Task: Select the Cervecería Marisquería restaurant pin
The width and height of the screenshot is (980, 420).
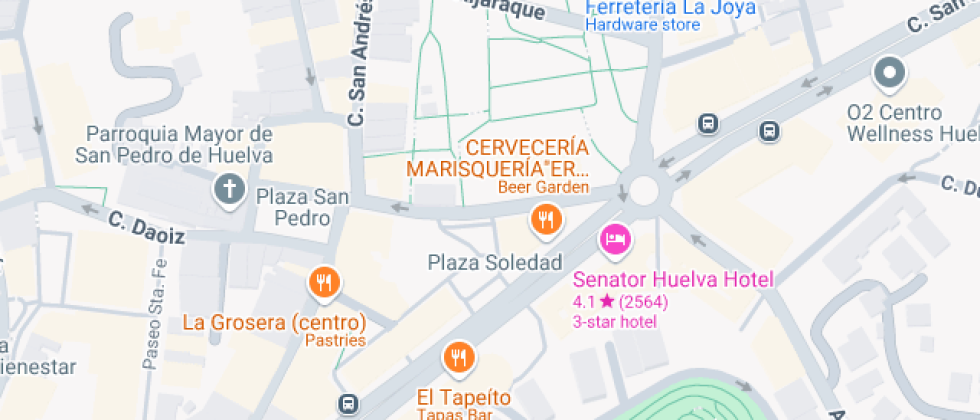Action: click(x=545, y=218)
